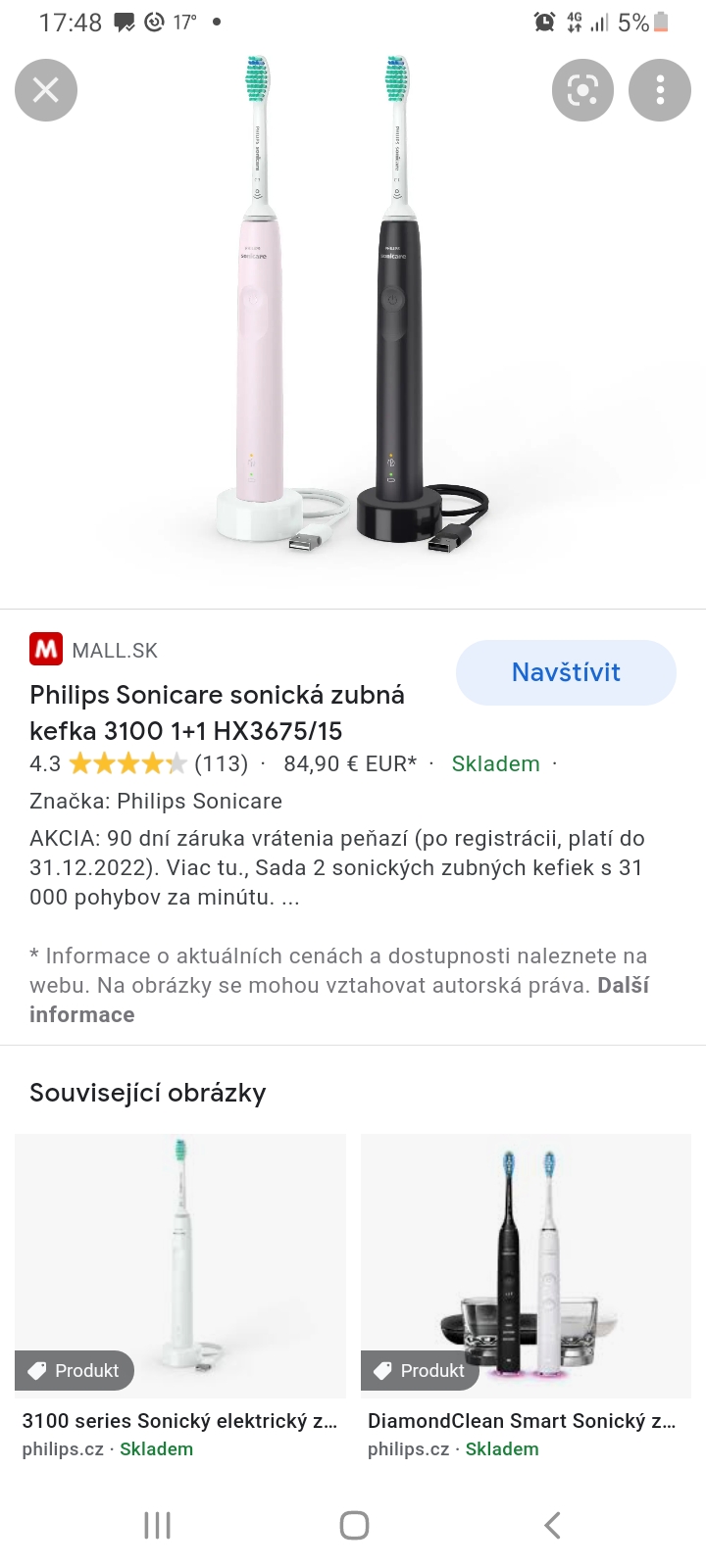The height and width of the screenshot is (1568, 706).
Task: Open the Philips Sonicare HX3675/15 product title
Action: (x=217, y=712)
